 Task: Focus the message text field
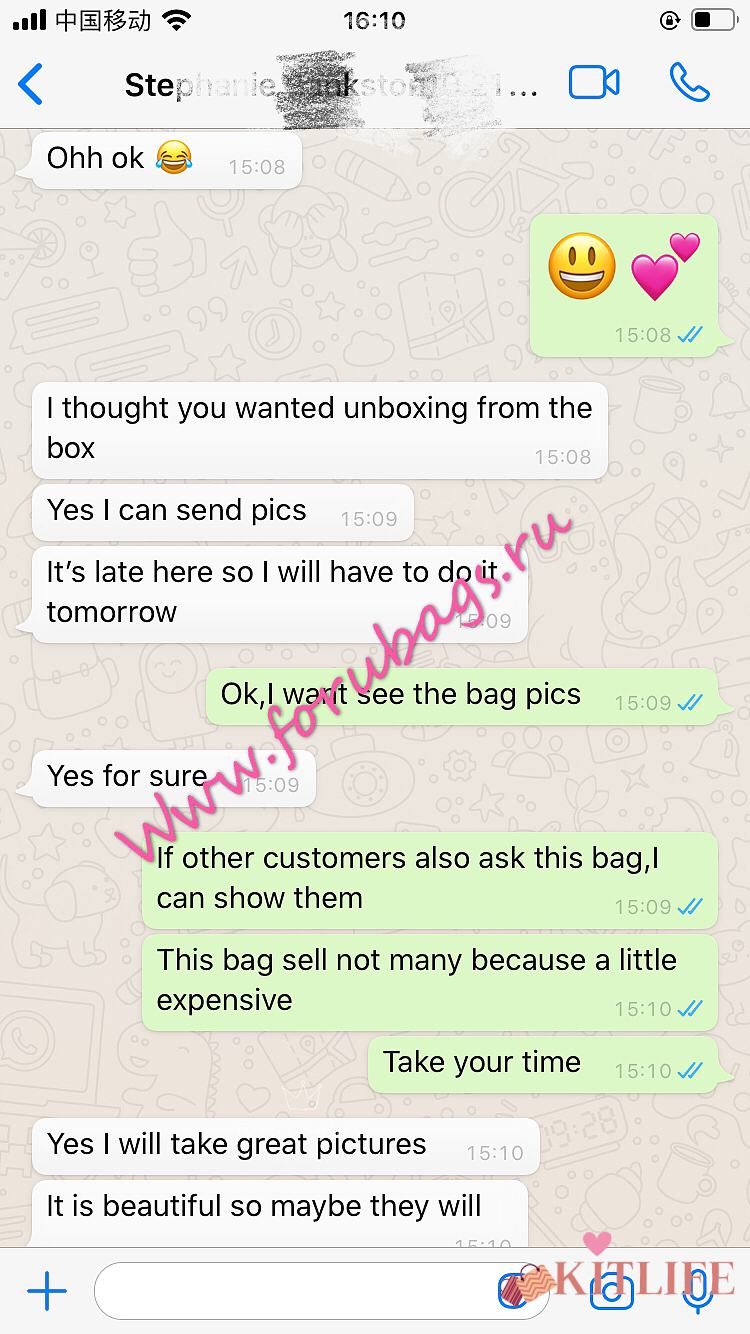[300, 1291]
